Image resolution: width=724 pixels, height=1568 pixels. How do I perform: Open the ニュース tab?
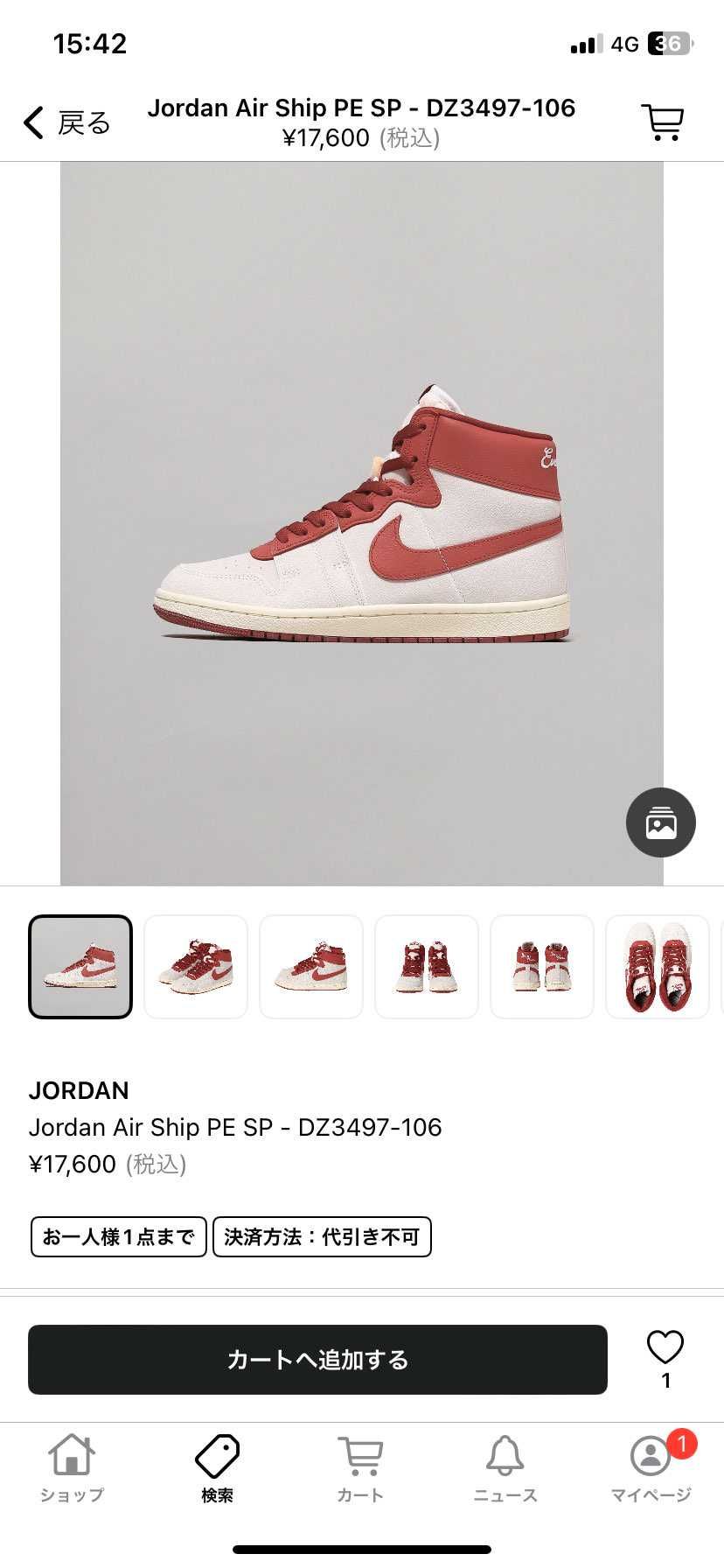pyautogui.click(x=505, y=1468)
